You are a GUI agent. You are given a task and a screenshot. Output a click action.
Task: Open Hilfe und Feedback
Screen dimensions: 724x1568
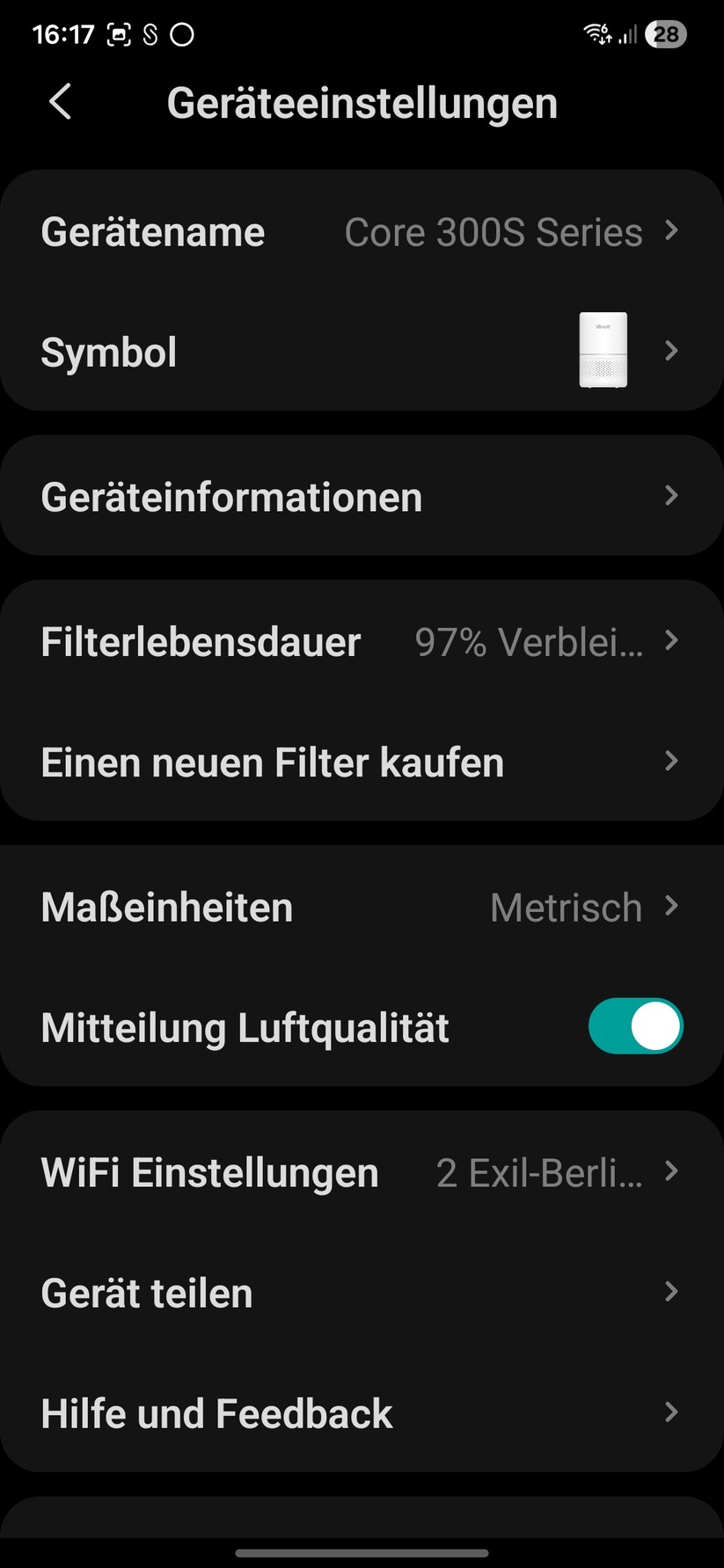coord(361,1413)
